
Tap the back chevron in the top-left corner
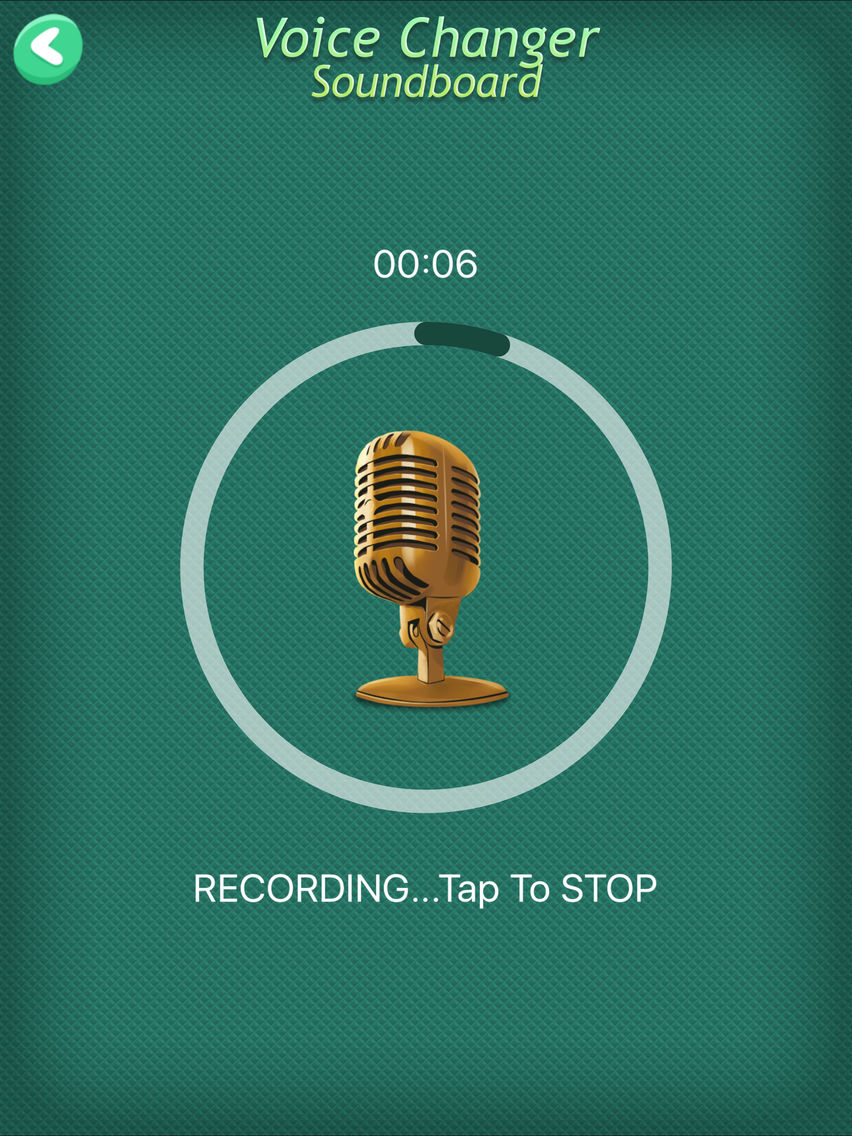[x=45, y=45]
